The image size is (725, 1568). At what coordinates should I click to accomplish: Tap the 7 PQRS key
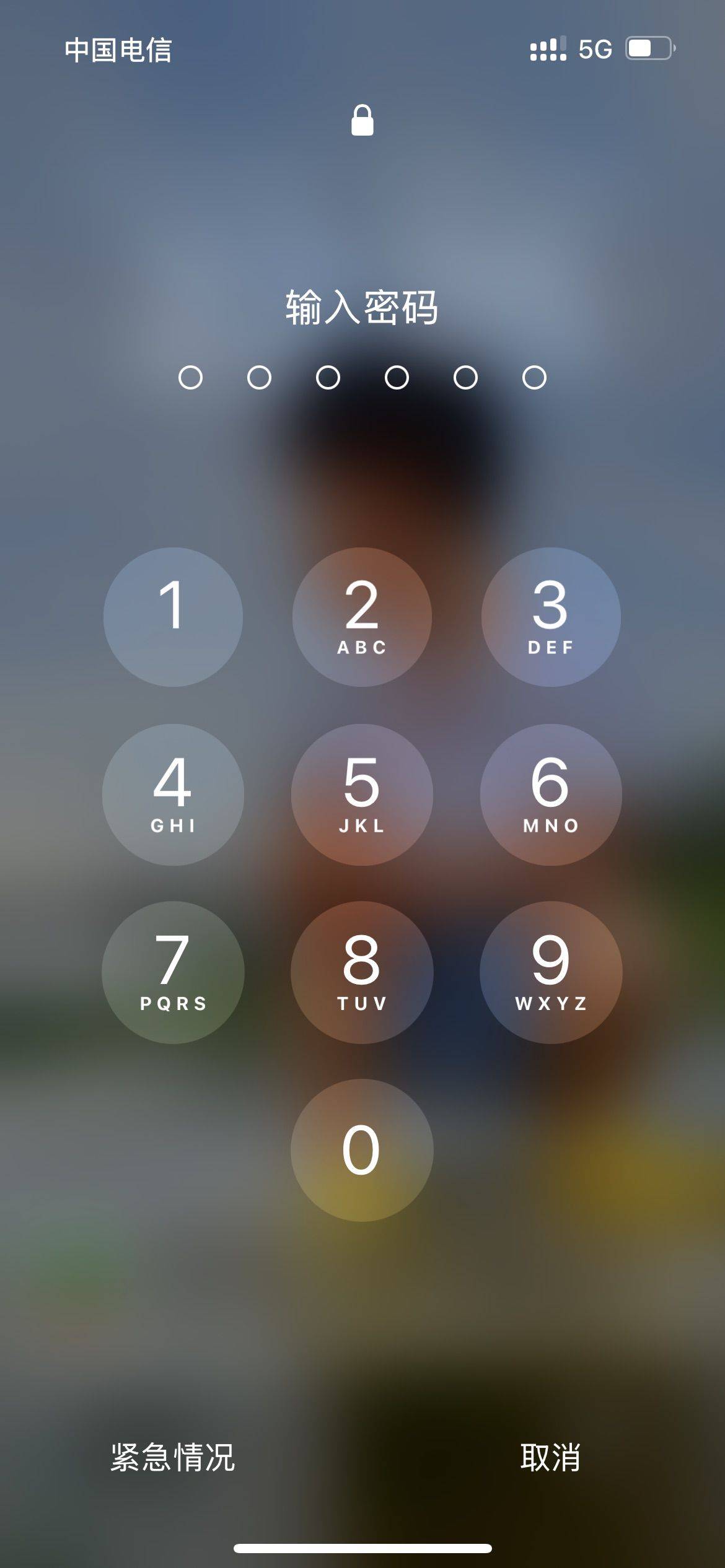click(173, 972)
